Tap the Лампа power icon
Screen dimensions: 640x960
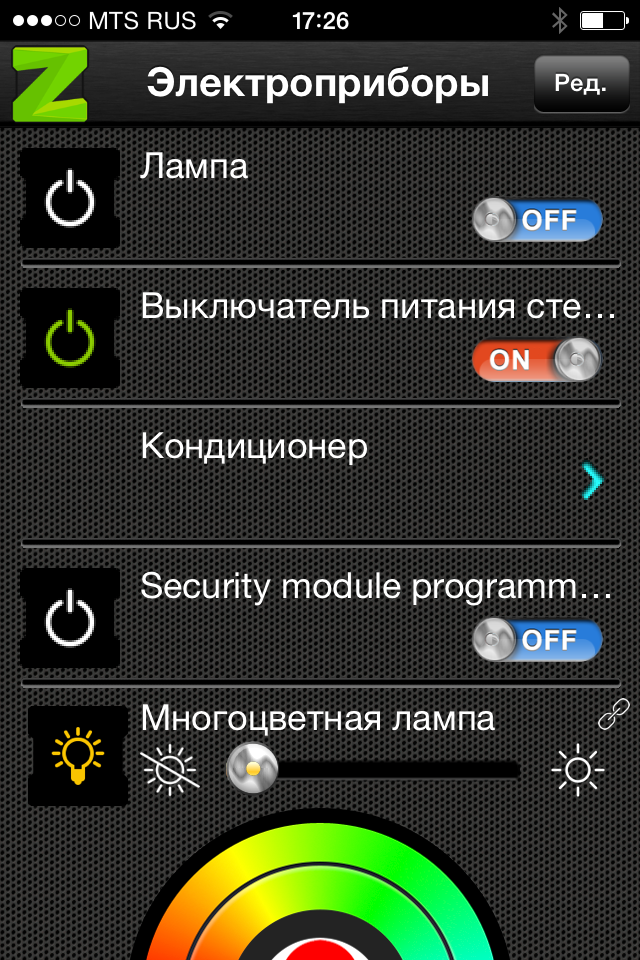click(70, 200)
